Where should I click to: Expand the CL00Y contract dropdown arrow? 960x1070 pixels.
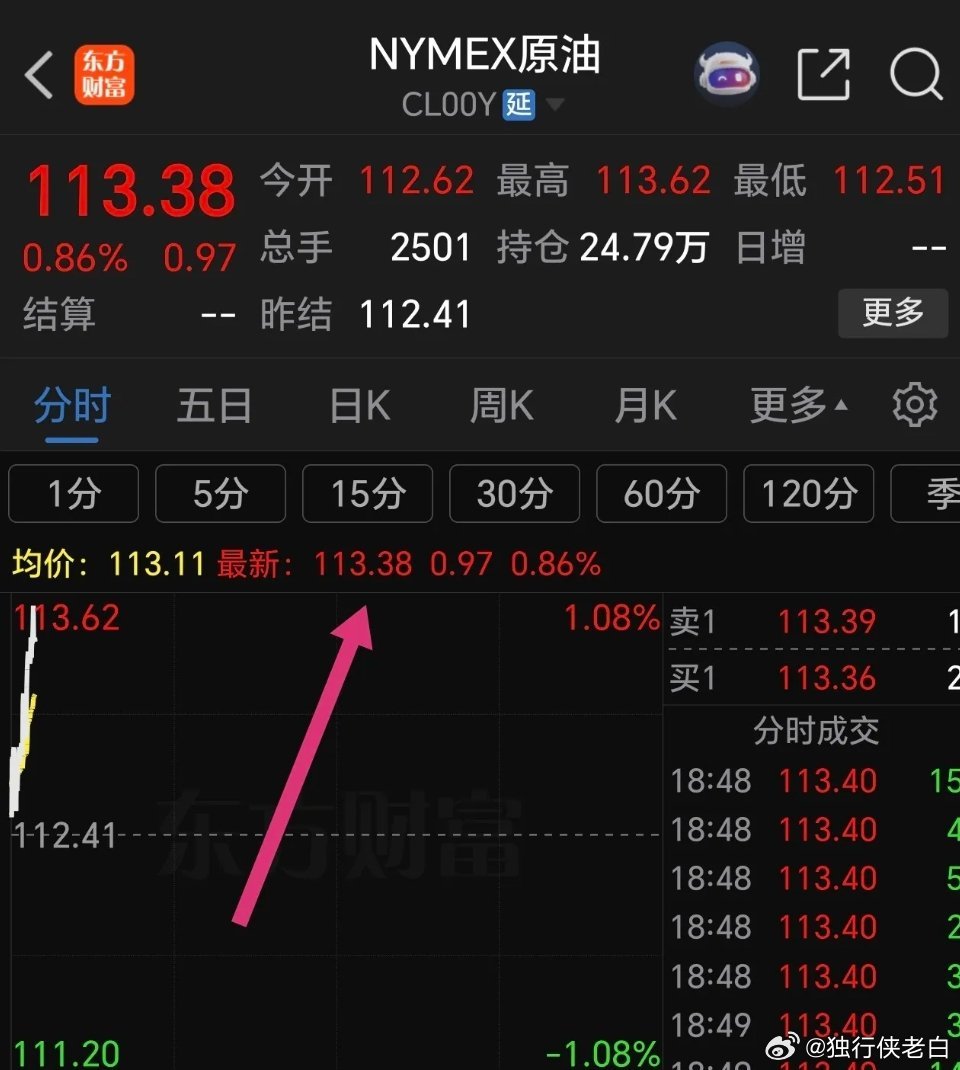[557, 105]
